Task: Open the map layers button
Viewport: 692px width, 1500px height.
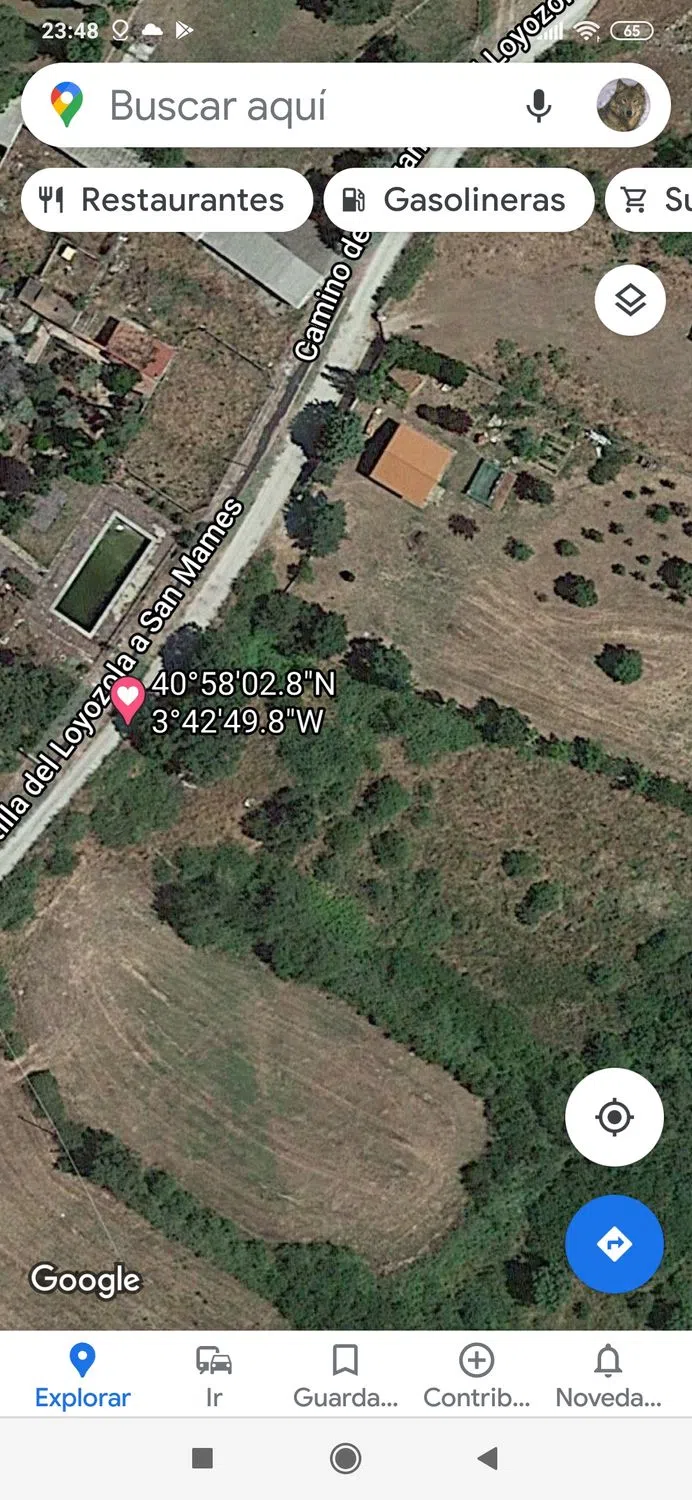Action: pos(630,300)
